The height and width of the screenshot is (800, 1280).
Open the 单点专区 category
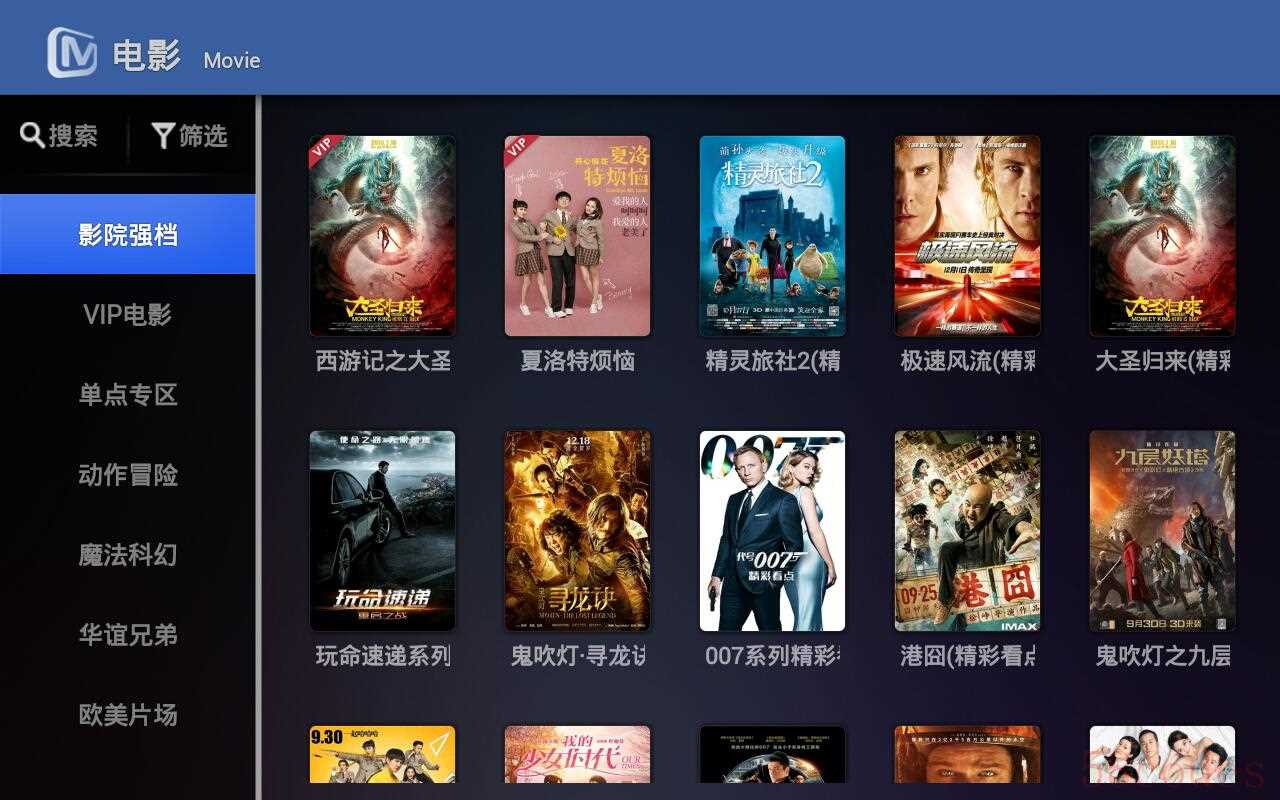128,395
